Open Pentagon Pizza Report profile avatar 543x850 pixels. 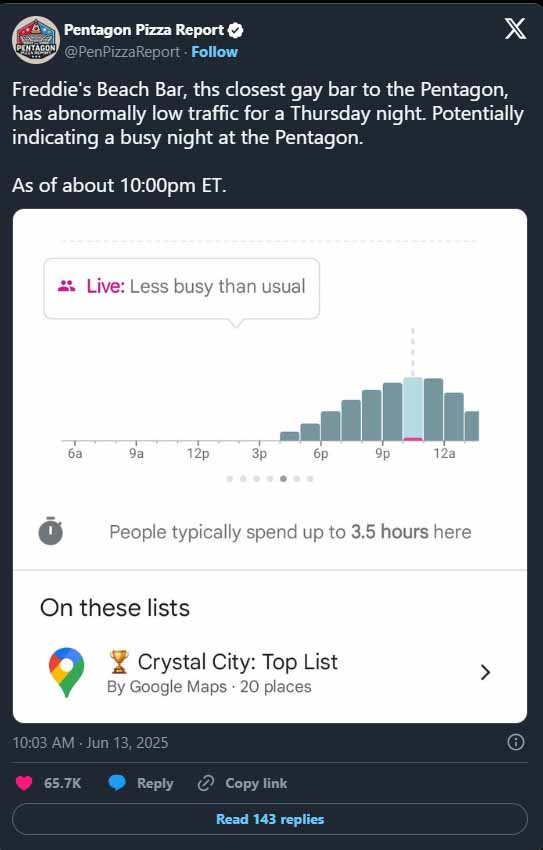point(36,40)
